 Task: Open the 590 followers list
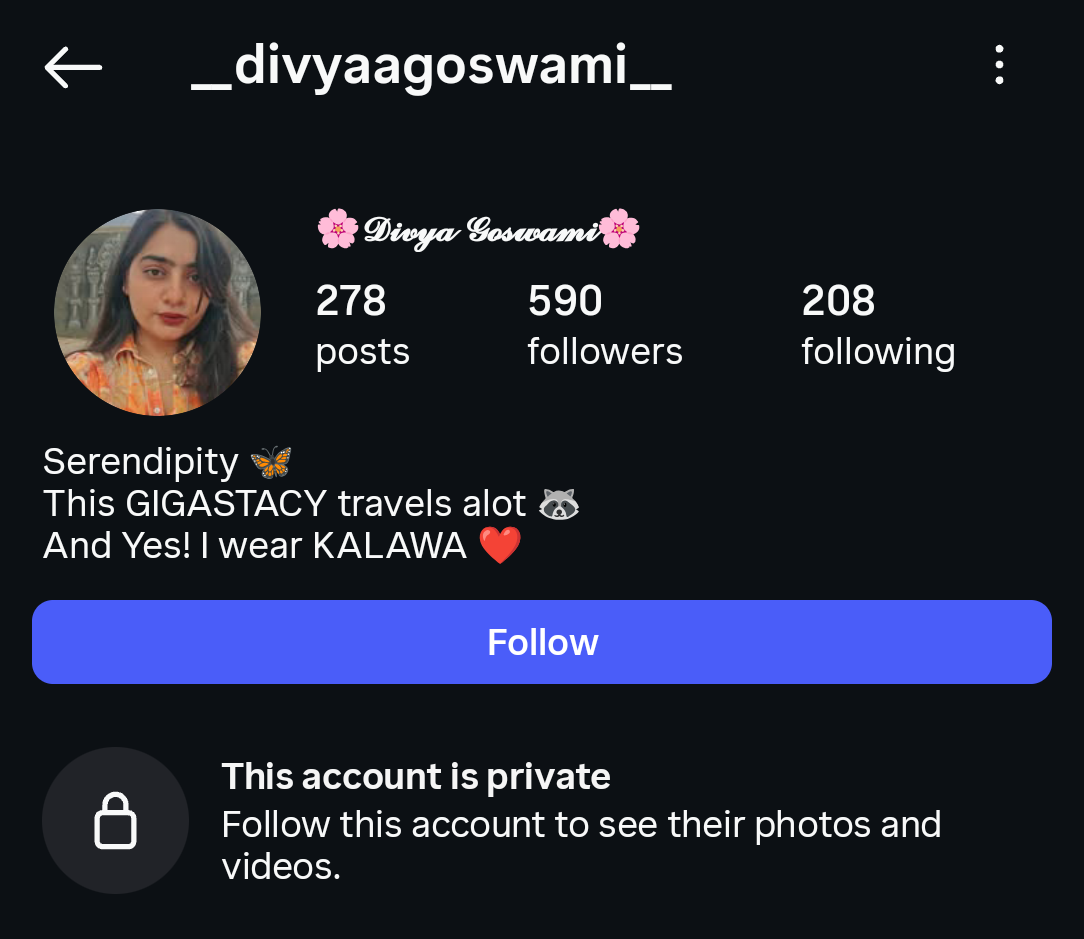[x=604, y=325]
